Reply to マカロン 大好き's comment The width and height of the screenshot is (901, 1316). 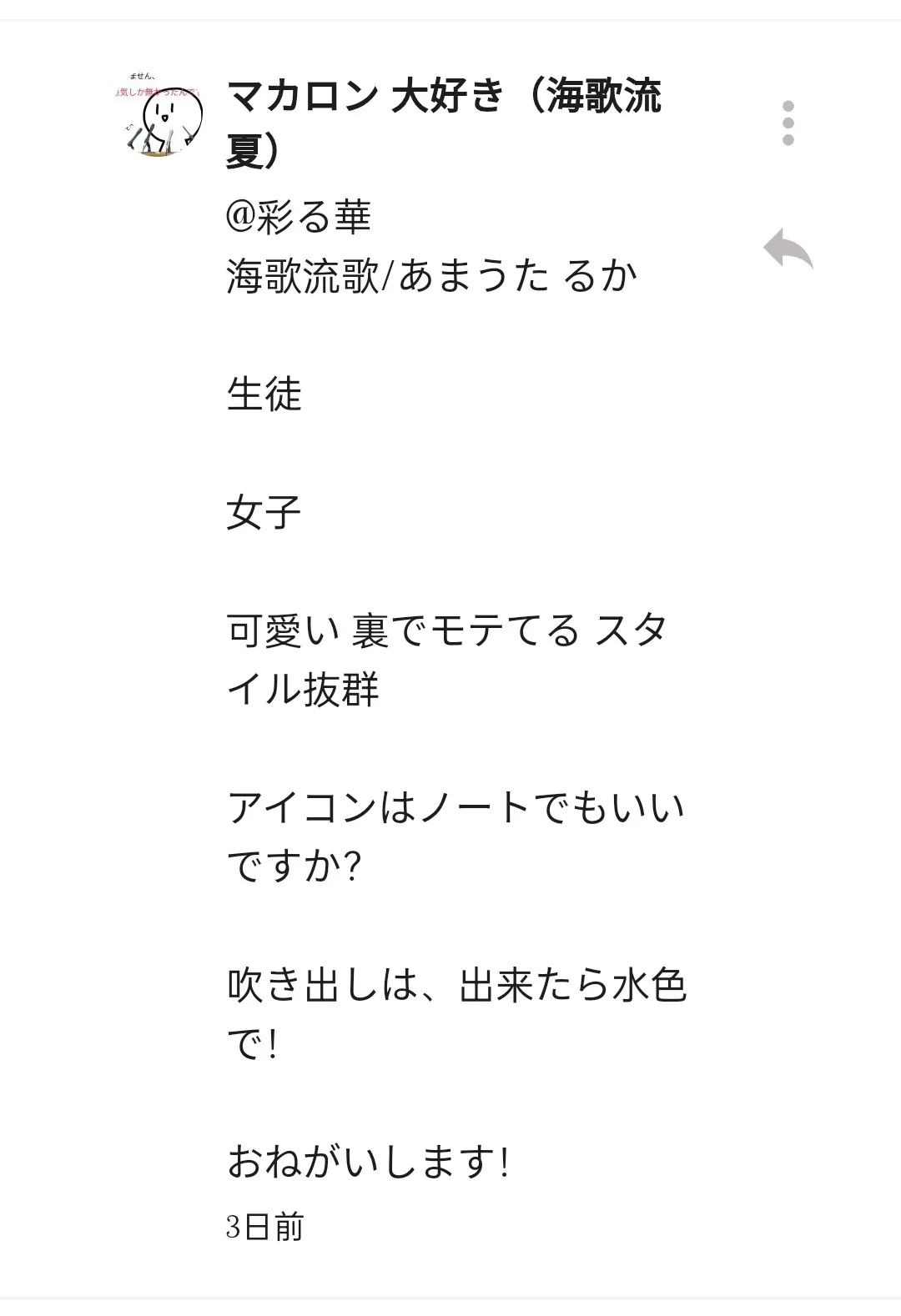coord(788,249)
